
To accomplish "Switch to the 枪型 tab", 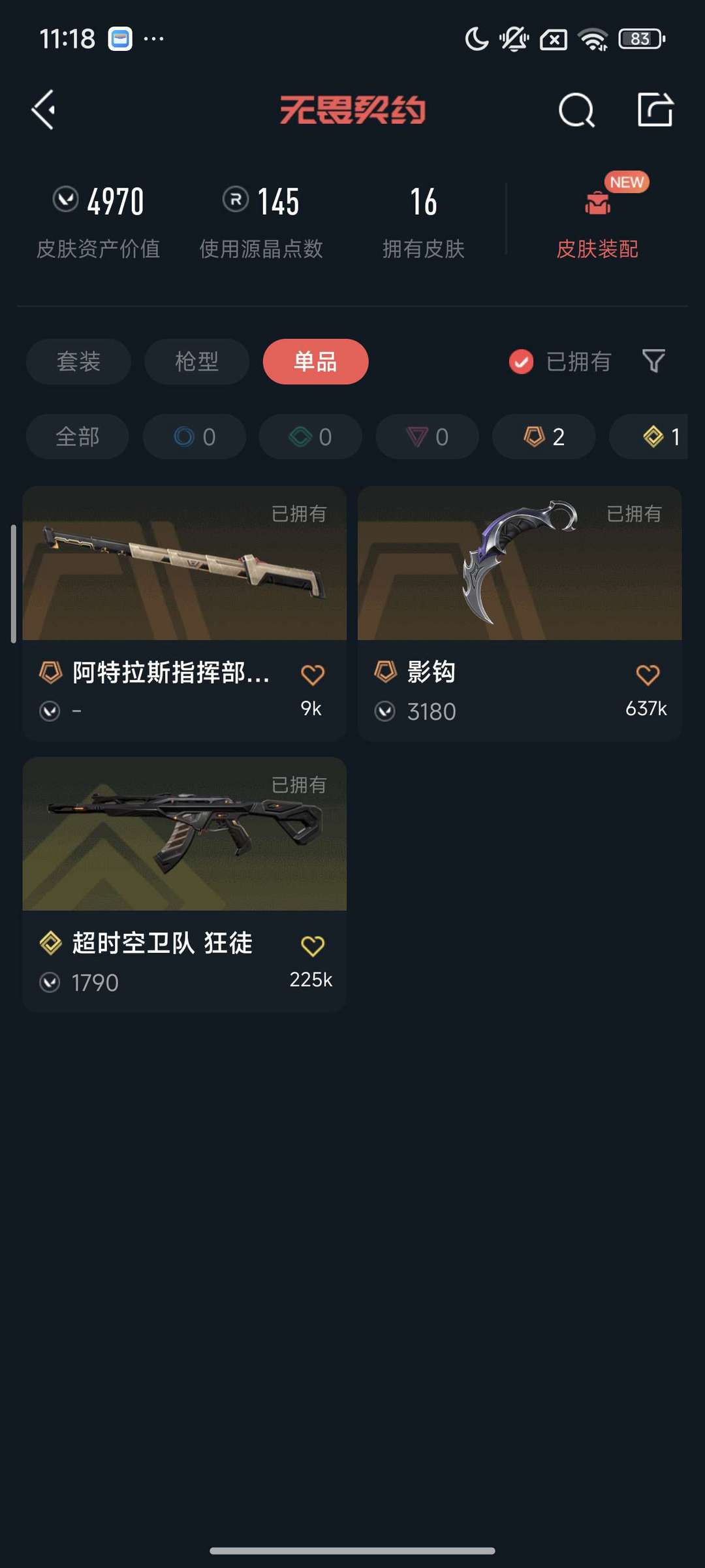I will 196,361.
